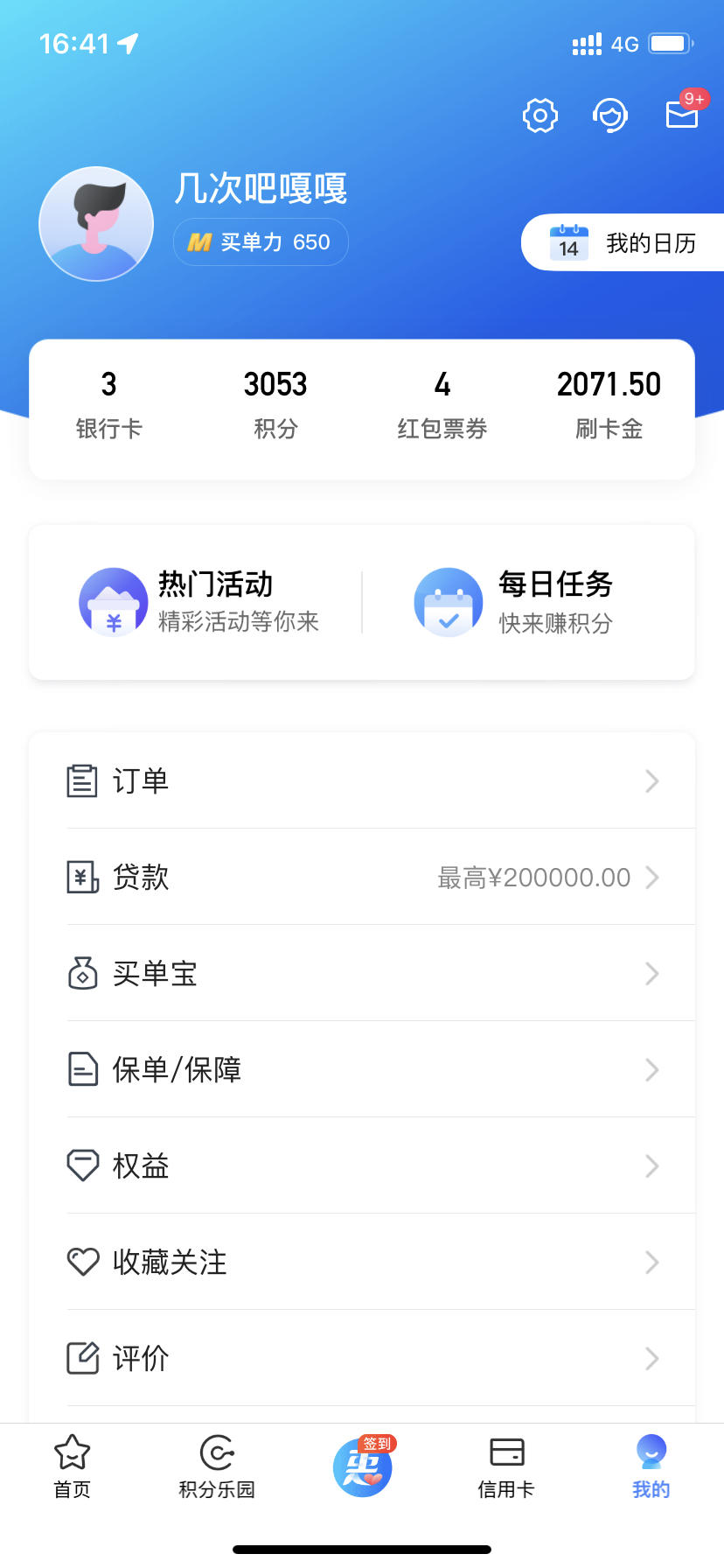Check 积分 points balance 3053
Image resolution: width=724 pixels, height=1568 pixels.
[275, 405]
